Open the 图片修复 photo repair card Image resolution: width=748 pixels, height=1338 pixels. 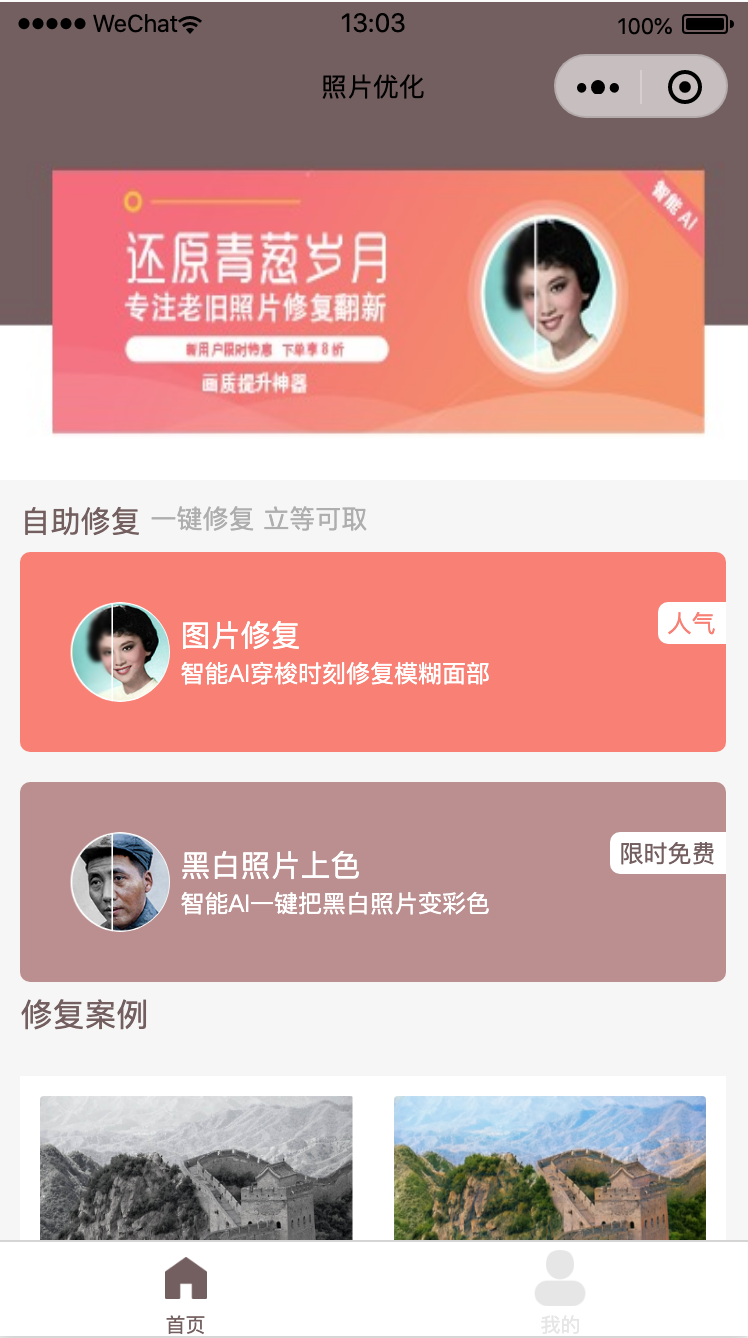tap(372, 652)
